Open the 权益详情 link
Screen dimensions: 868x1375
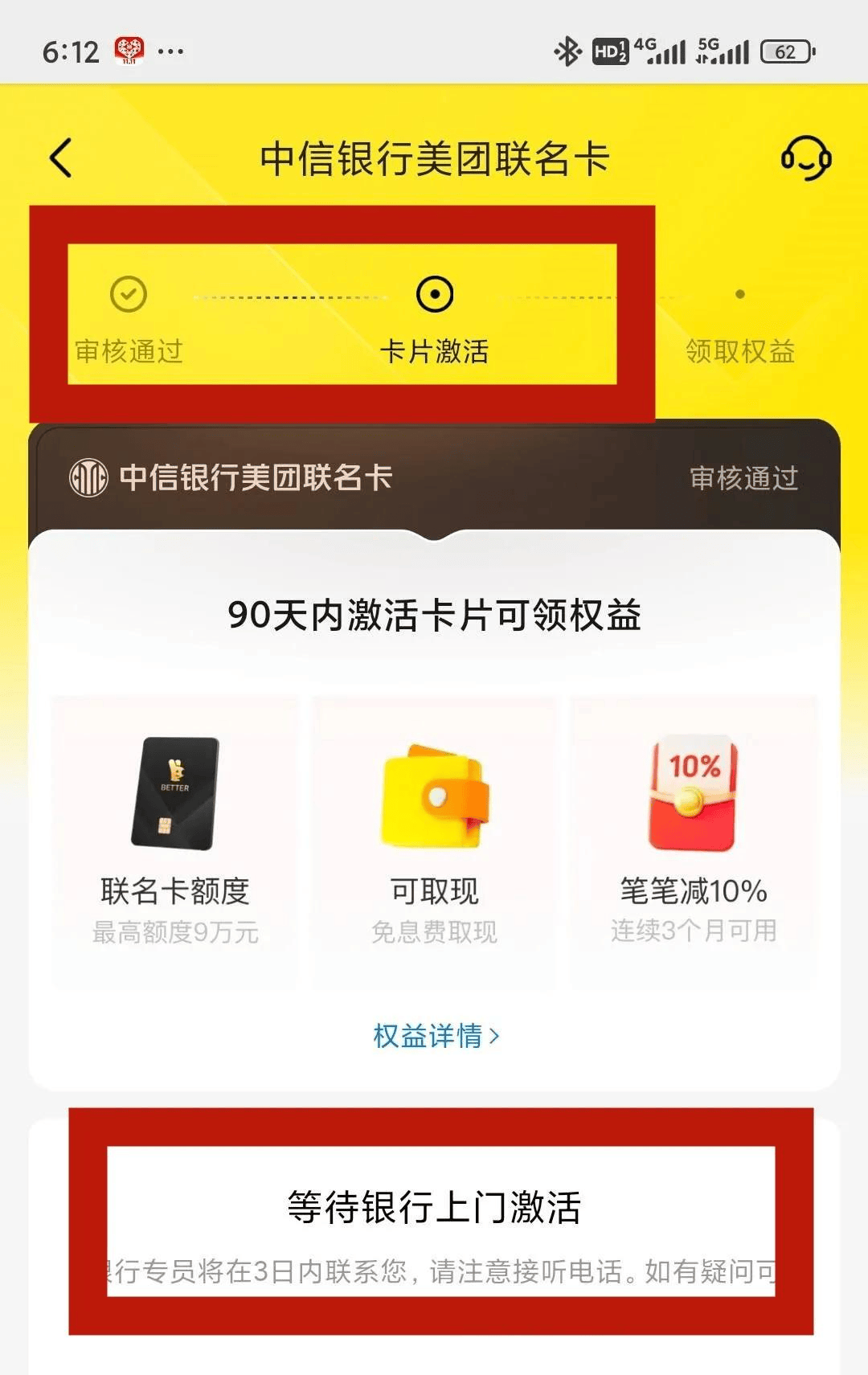coord(435,1035)
